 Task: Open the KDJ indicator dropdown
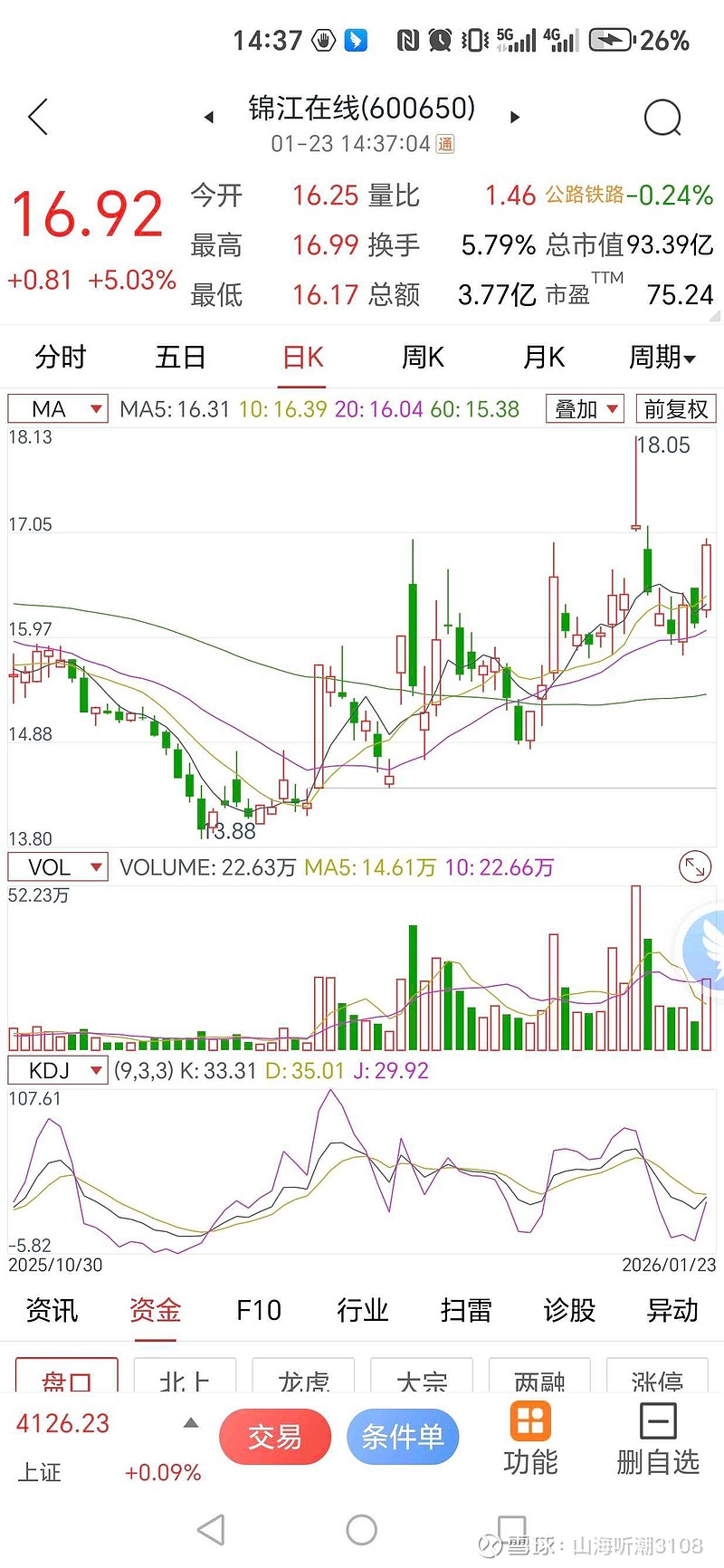(58, 1071)
